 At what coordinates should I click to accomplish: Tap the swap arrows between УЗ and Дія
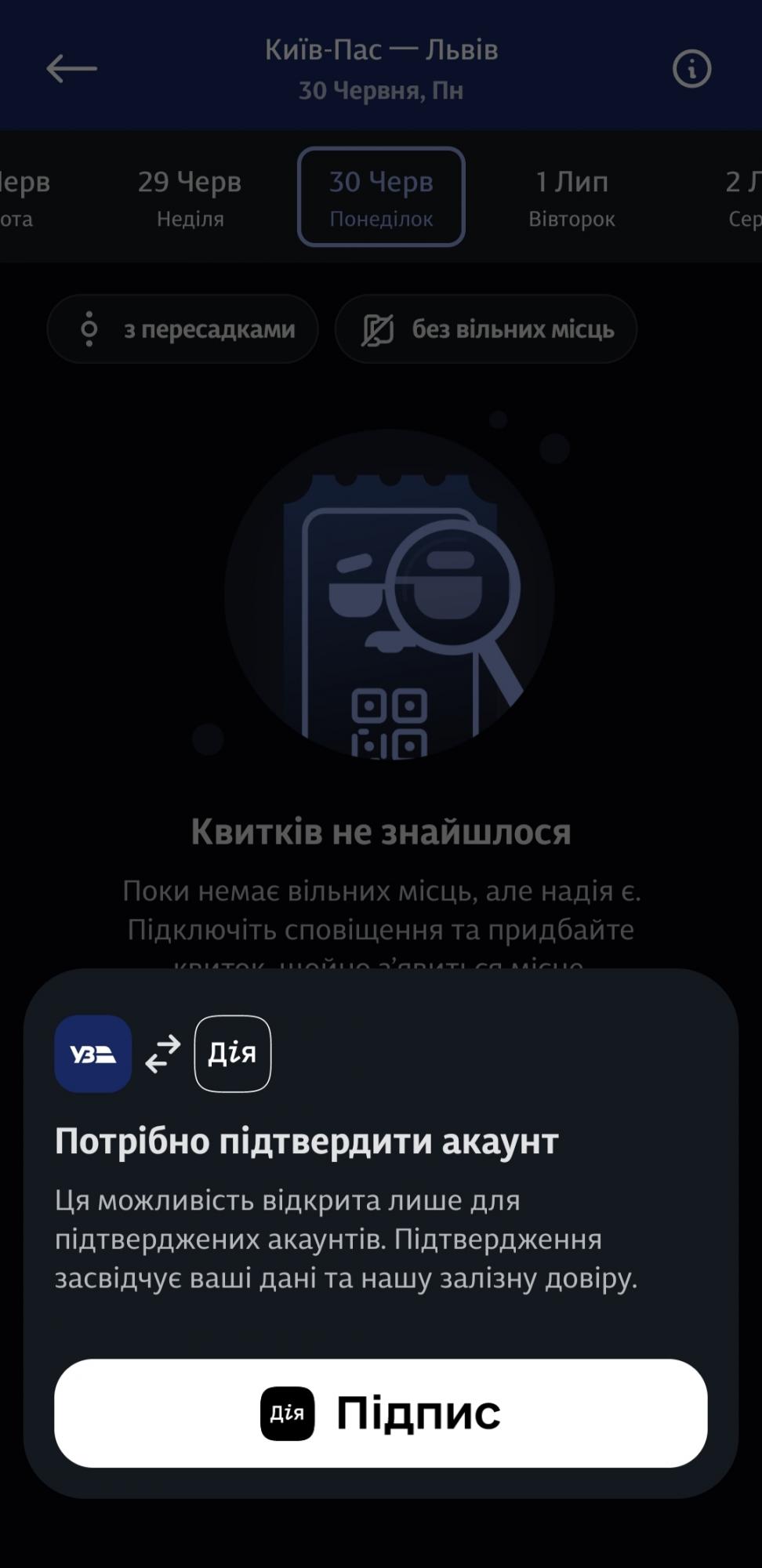tap(161, 1054)
